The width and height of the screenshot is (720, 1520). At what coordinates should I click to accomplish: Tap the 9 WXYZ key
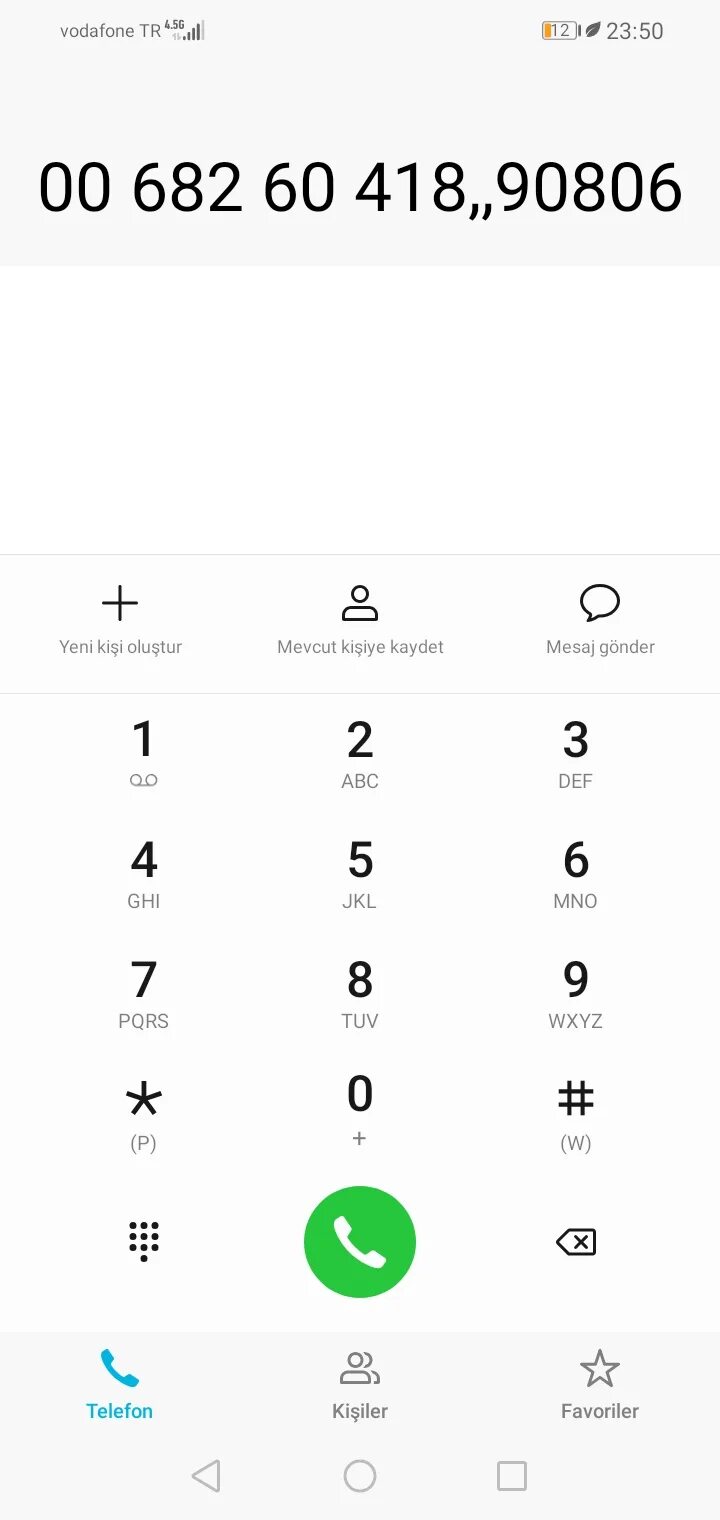tap(576, 994)
